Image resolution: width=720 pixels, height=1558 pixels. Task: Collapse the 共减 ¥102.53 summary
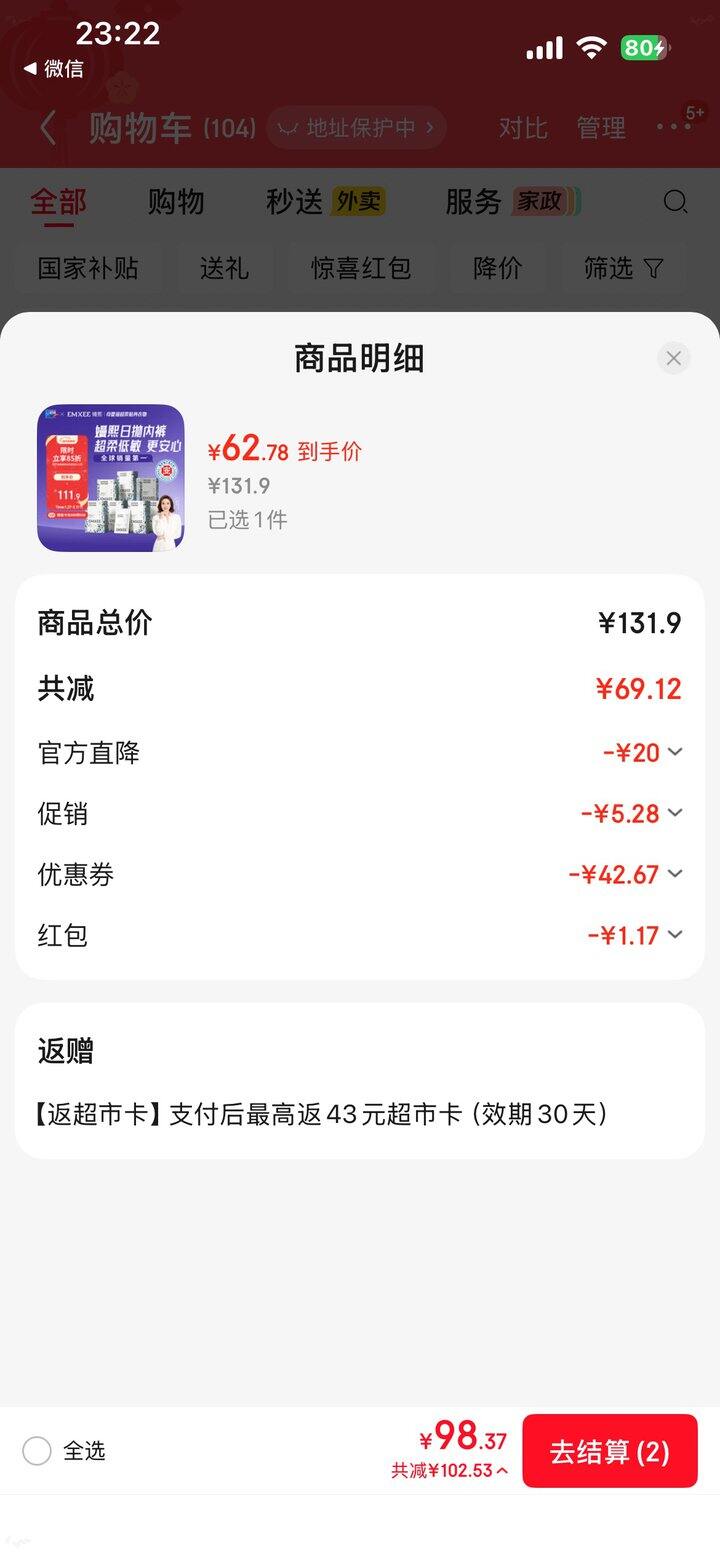point(449,1471)
